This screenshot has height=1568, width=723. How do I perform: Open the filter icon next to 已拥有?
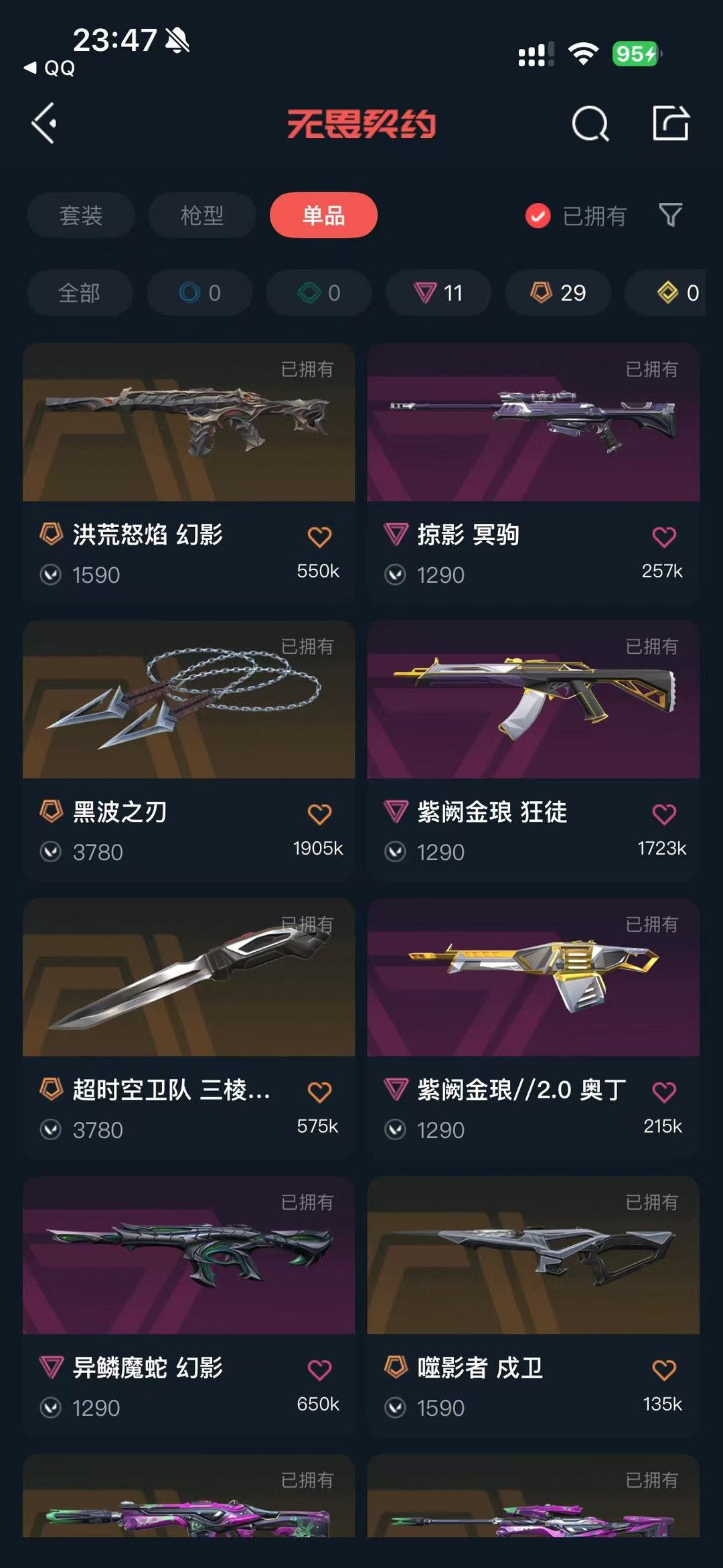pyautogui.click(x=671, y=216)
